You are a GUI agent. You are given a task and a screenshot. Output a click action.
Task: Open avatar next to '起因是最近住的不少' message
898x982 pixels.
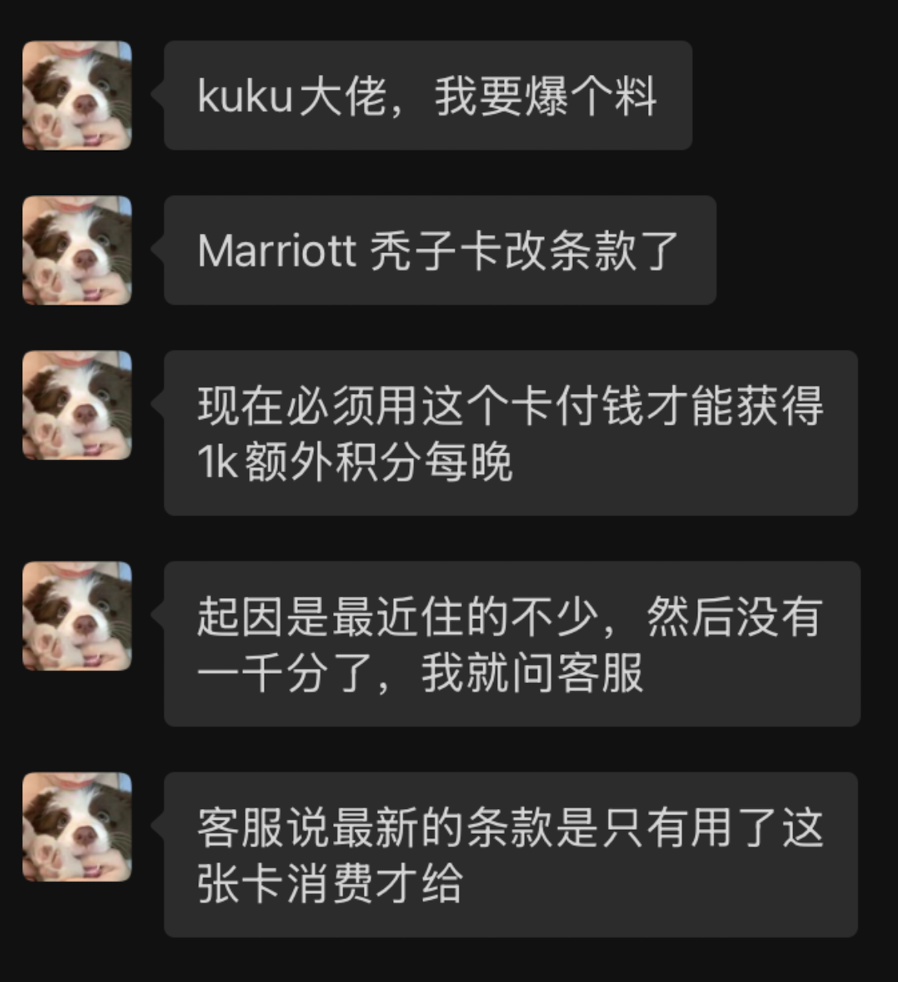(x=77, y=616)
